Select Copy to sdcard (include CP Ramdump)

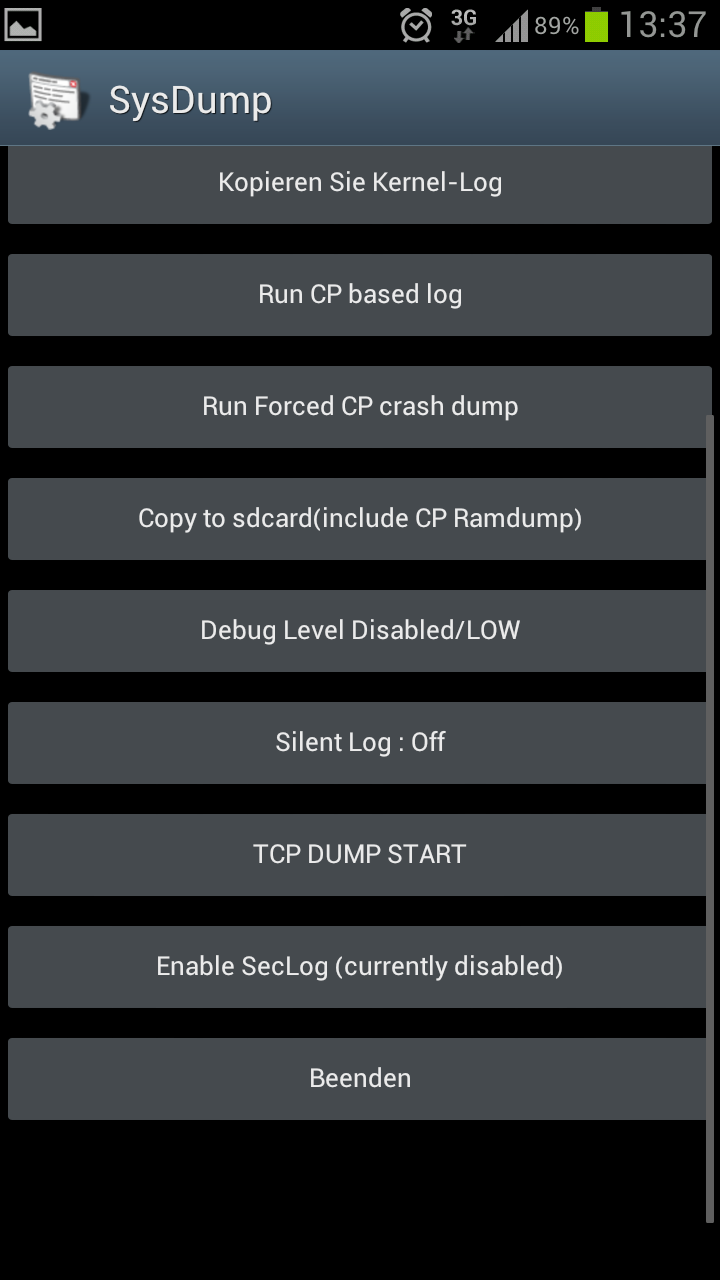click(x=360, y=519)
